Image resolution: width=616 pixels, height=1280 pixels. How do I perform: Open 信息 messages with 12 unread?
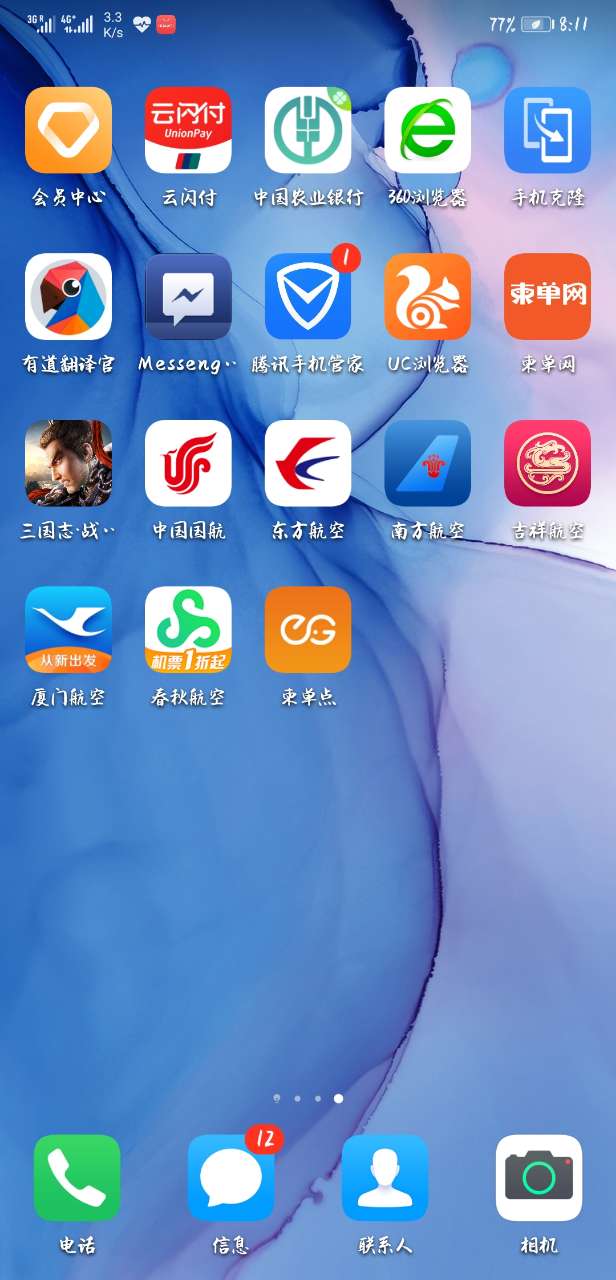[231, 1178]
